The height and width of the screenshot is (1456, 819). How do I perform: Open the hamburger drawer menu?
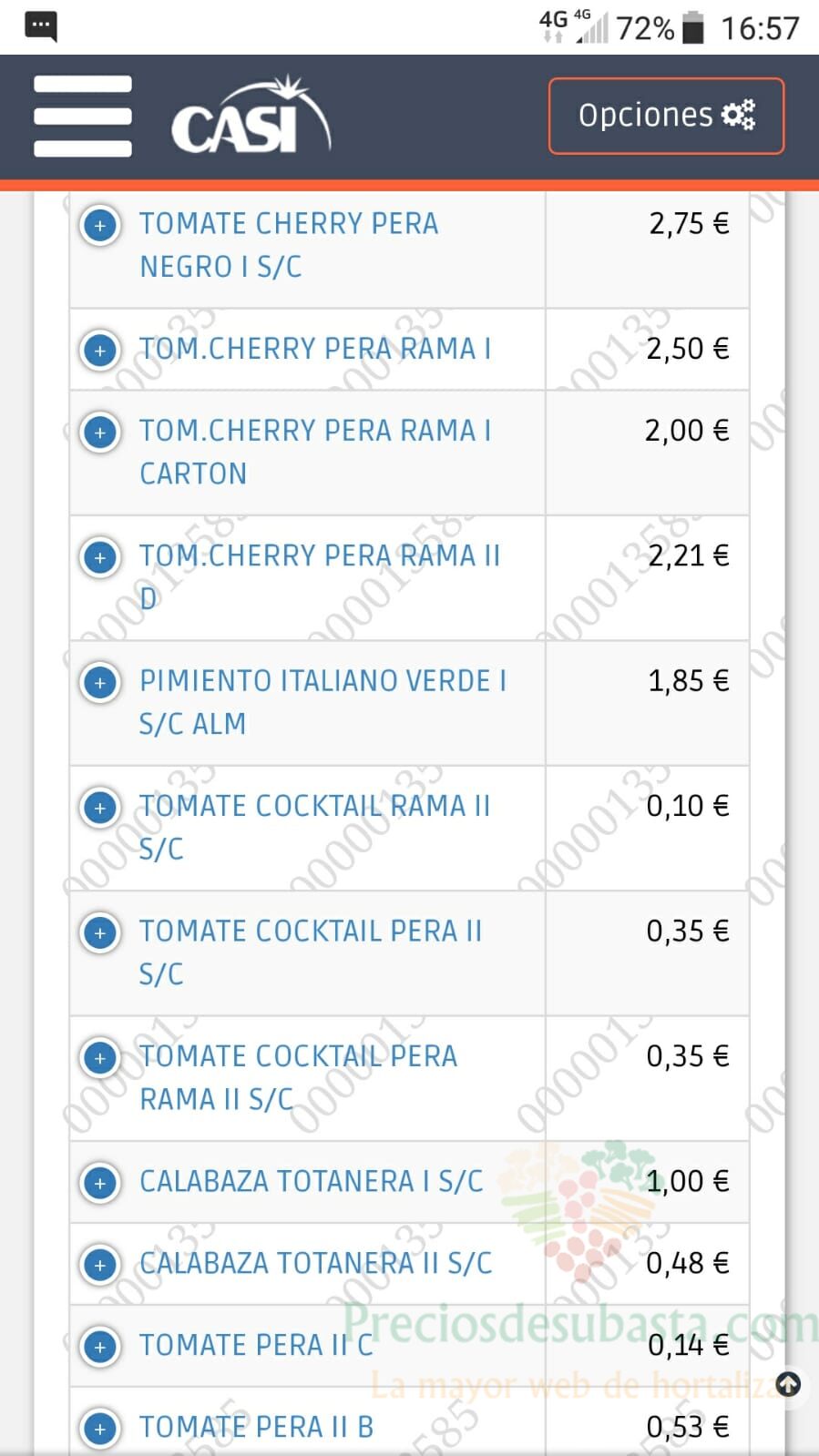83,117
